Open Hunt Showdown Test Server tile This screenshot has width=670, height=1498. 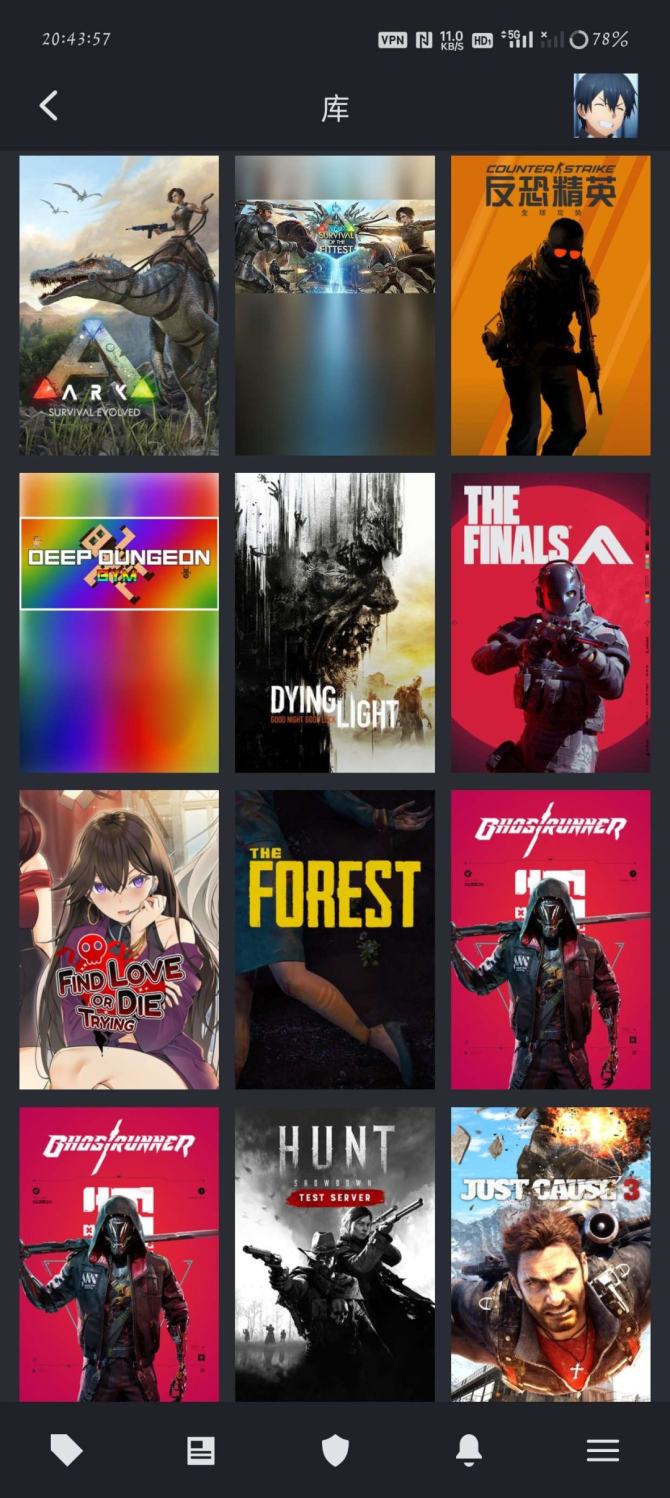coord(335,1253)
